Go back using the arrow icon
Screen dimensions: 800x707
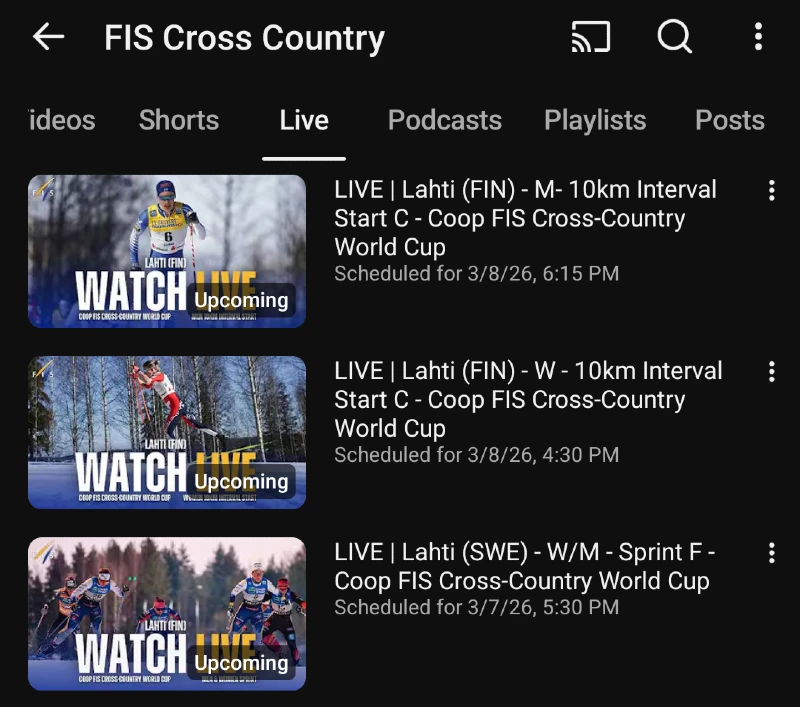point(48,38)
